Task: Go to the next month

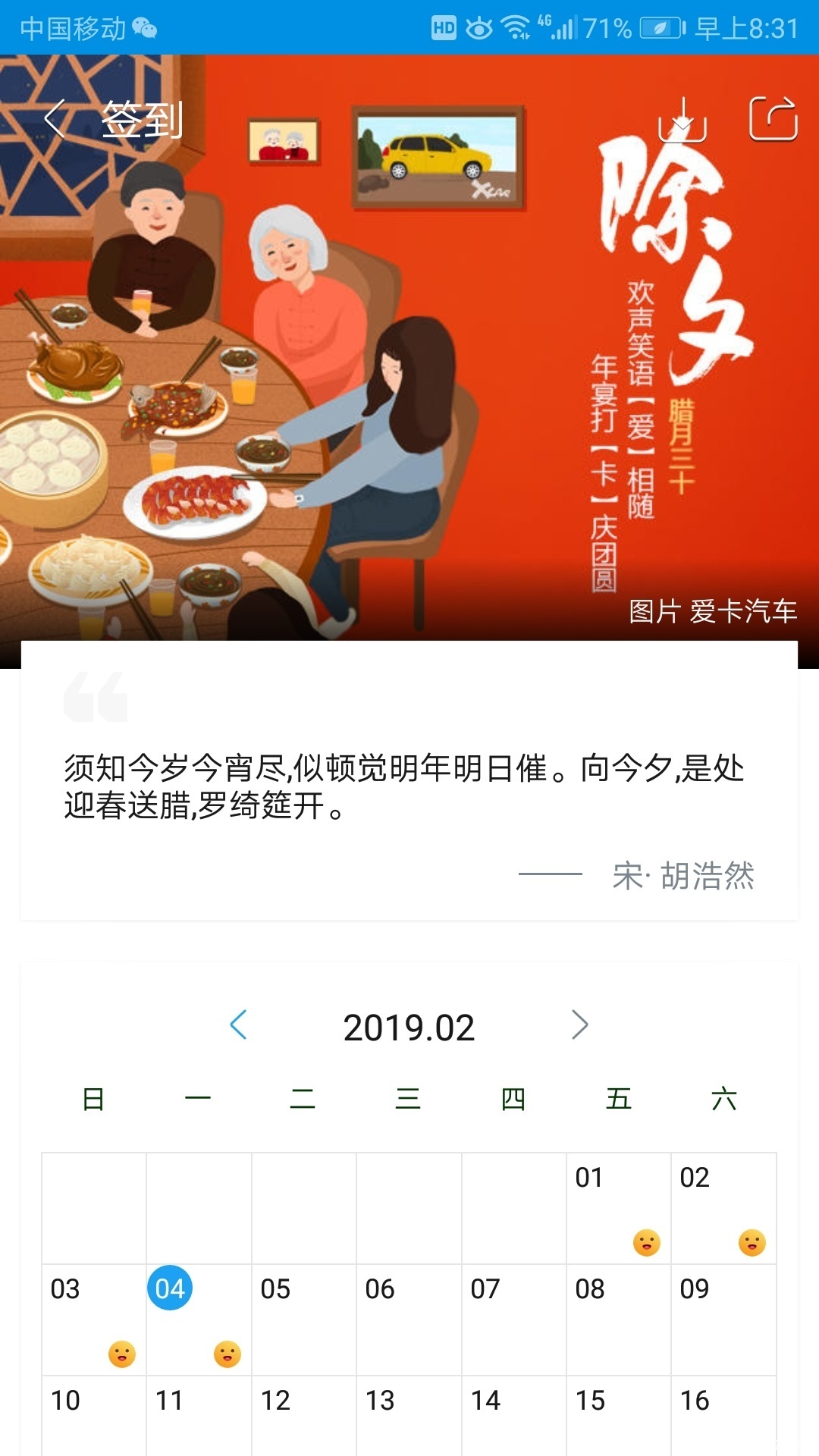Action: [580, 1025]
